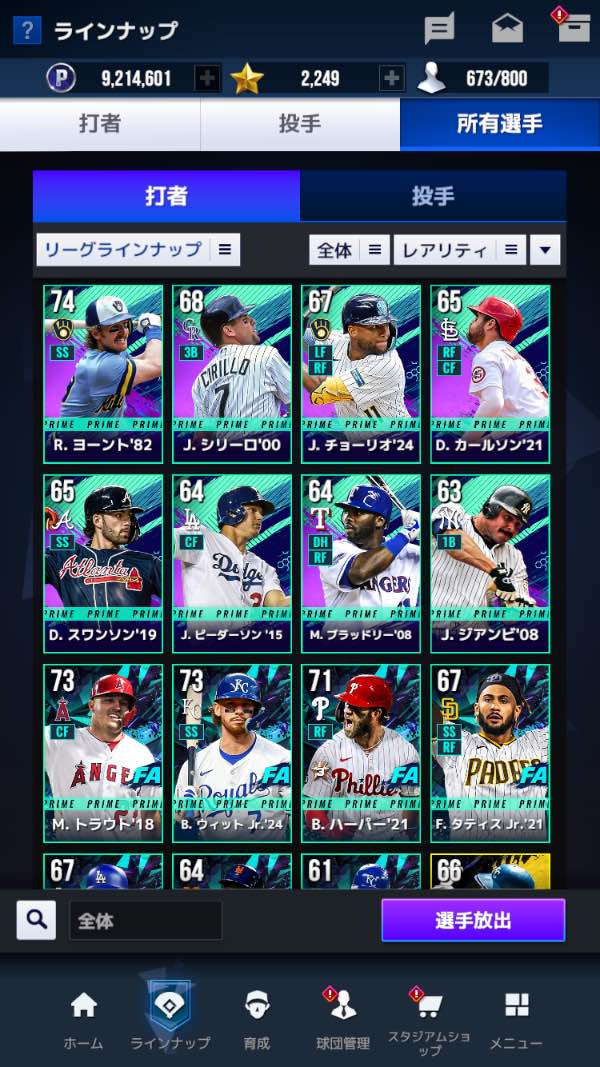
Task: Switch to the top 打者 tab
Action: tap(100, 124)
